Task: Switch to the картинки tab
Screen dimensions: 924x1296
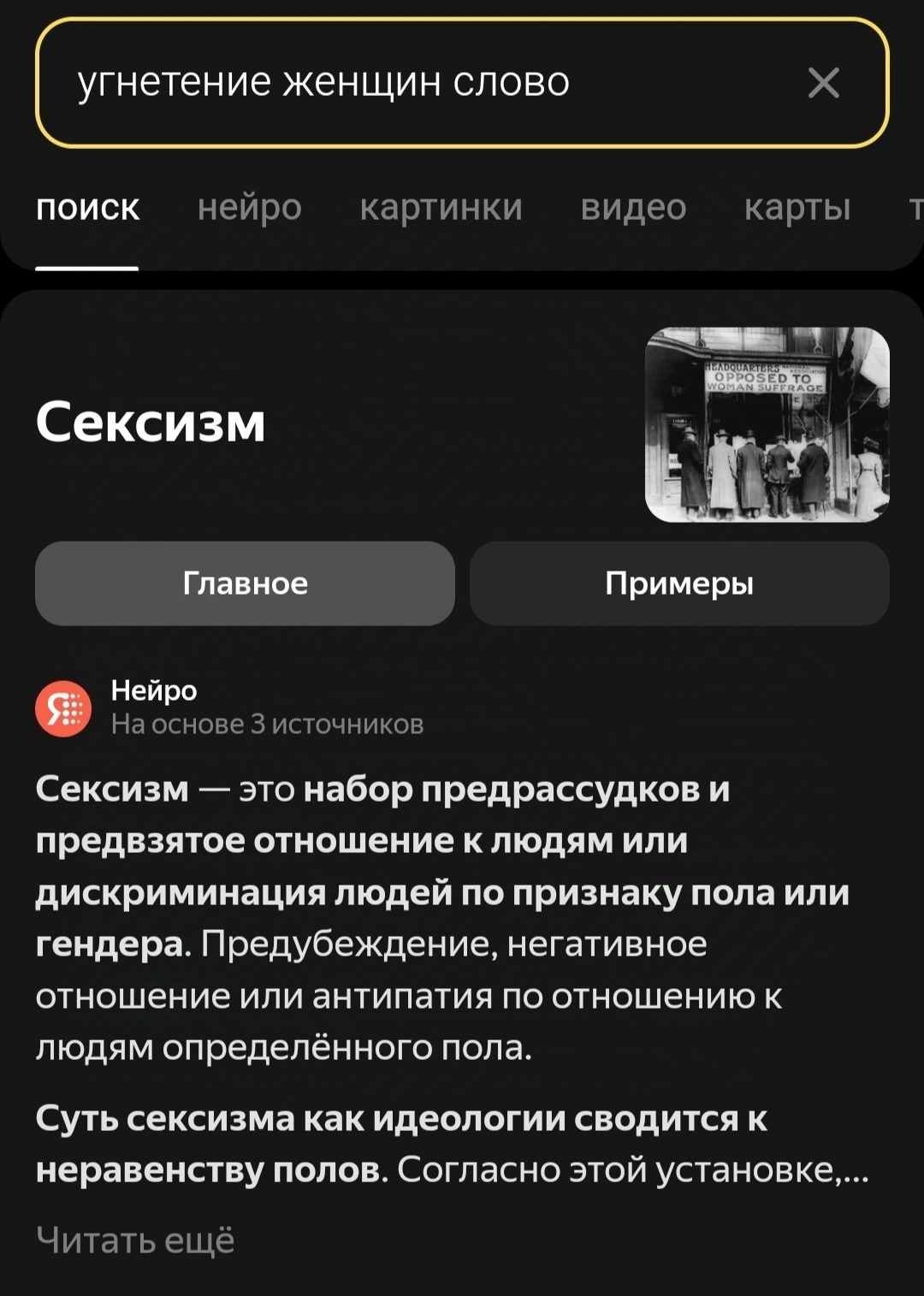Action: (441, 207)
